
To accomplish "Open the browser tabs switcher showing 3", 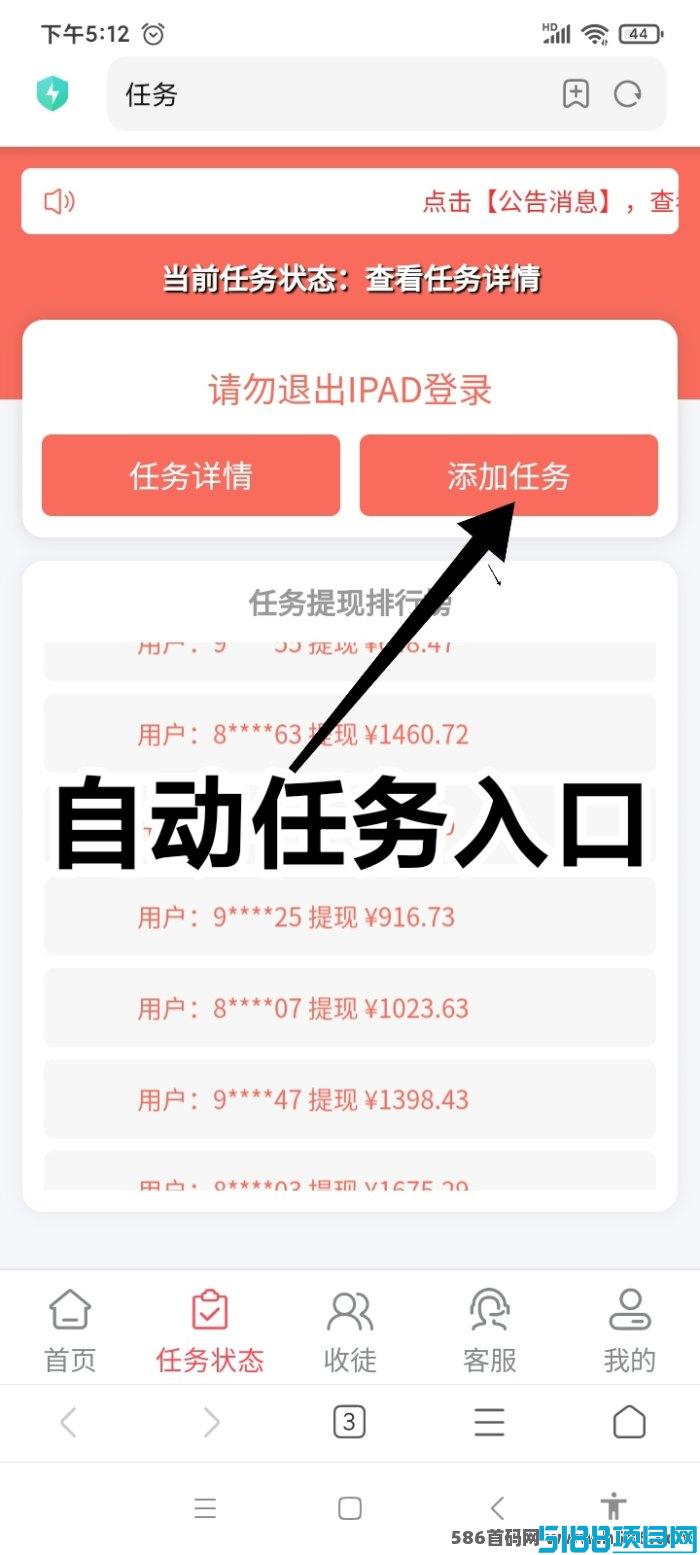I will click(x=349, y=1421).
